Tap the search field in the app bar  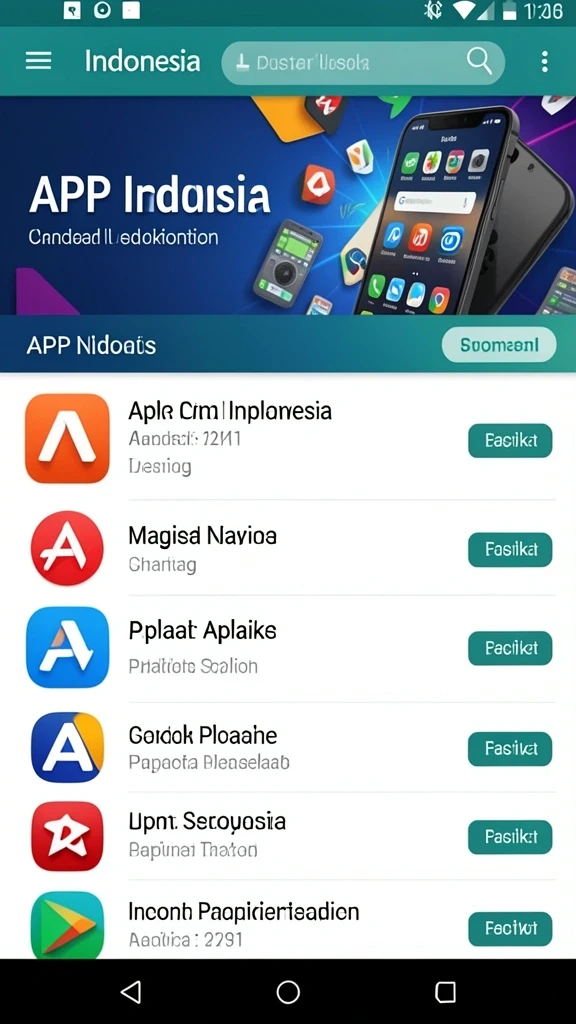(362, 63)
